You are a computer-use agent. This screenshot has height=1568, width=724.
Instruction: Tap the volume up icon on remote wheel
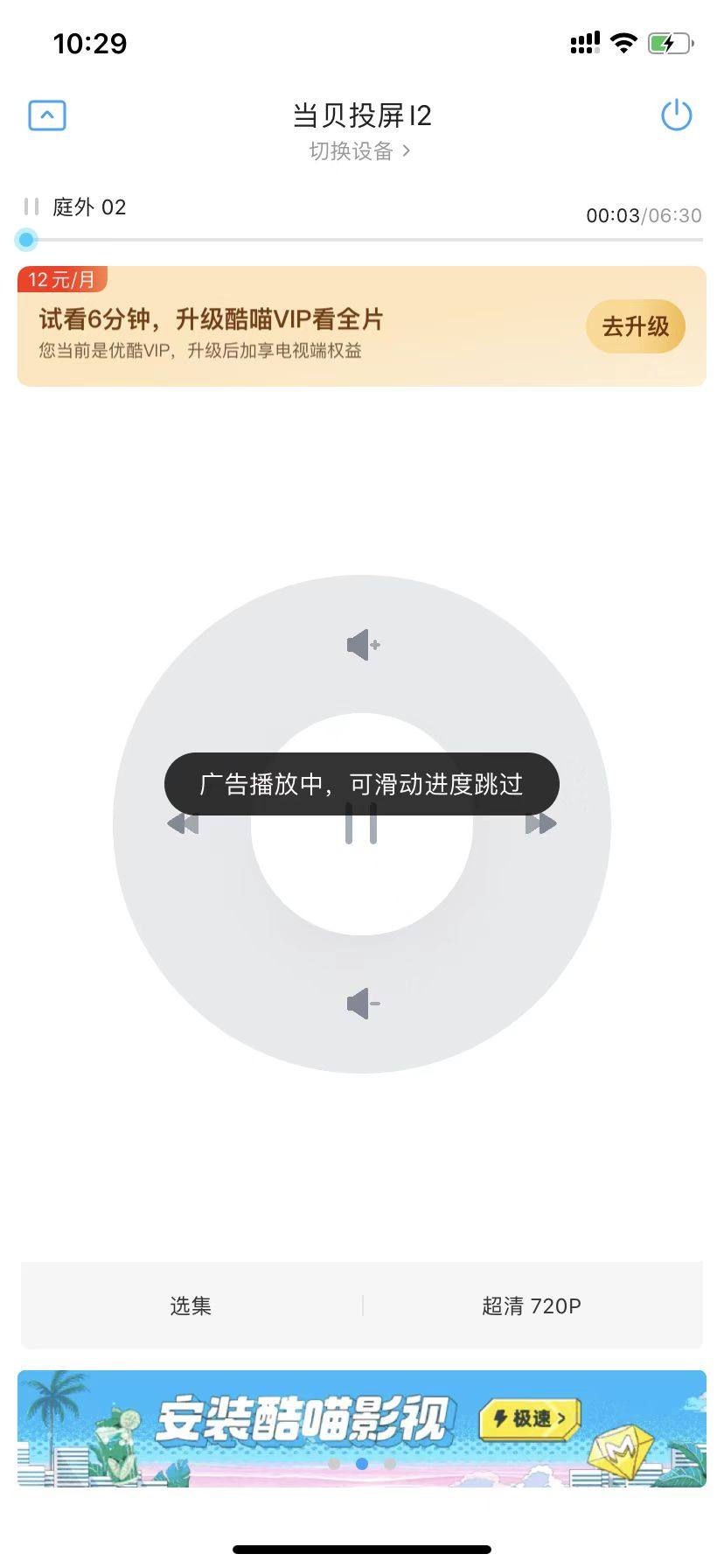(x=362, y=644)
